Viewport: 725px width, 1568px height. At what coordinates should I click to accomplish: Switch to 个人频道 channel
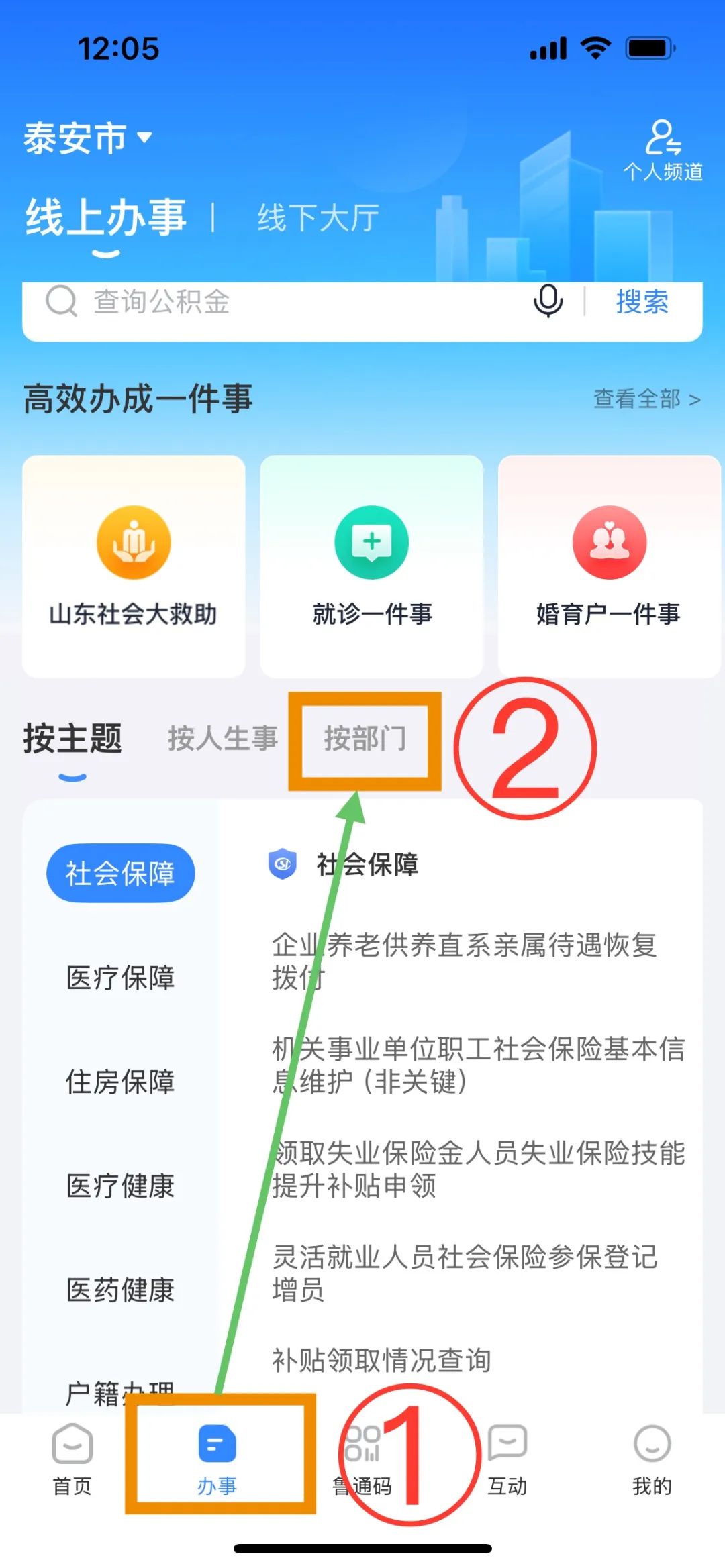pos(663,151)
